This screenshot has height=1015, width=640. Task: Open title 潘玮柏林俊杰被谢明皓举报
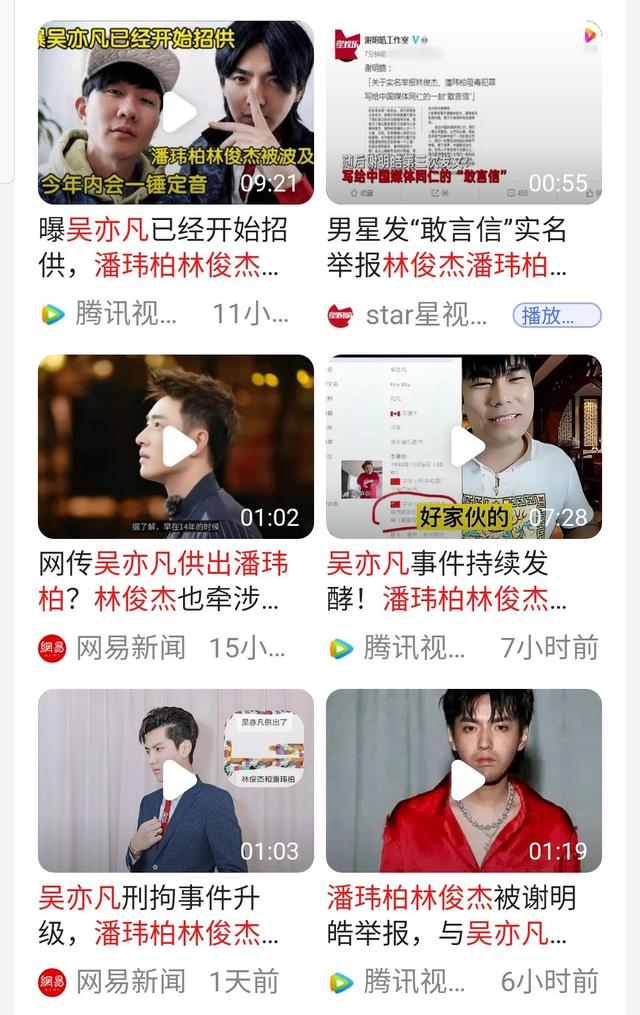point(448,915)
